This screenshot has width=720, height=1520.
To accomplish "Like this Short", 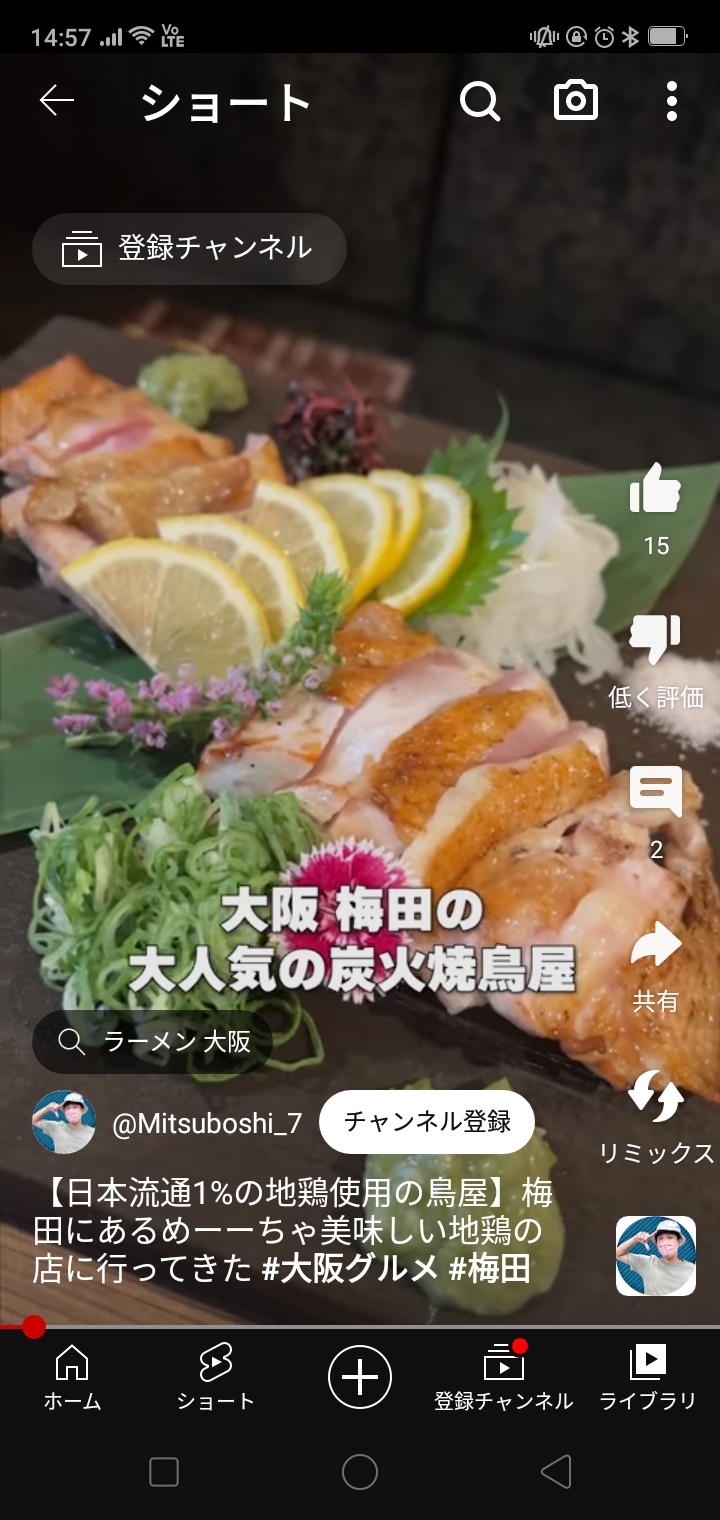I will click(x=656, y=492).
